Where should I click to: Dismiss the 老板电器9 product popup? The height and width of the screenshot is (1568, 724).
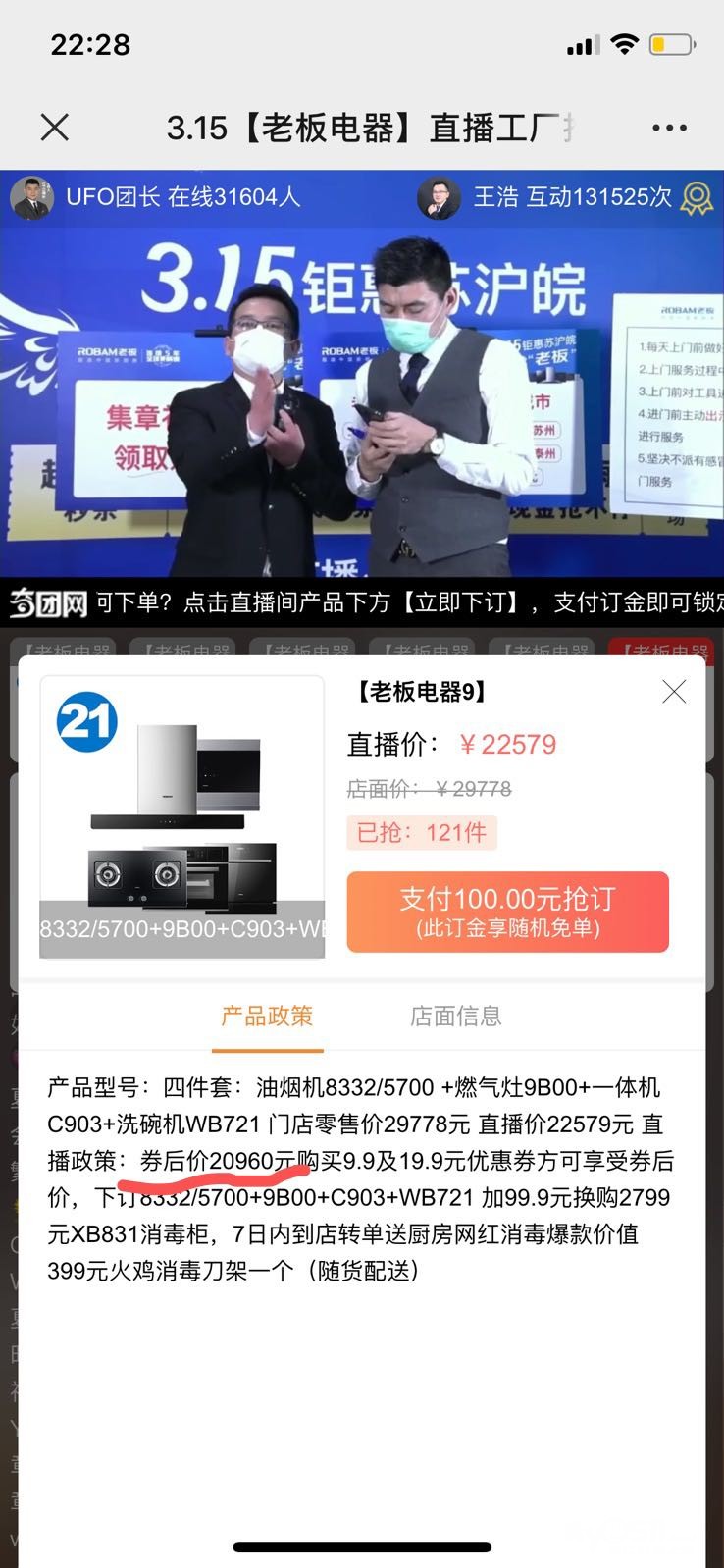[x=674, y=692]
